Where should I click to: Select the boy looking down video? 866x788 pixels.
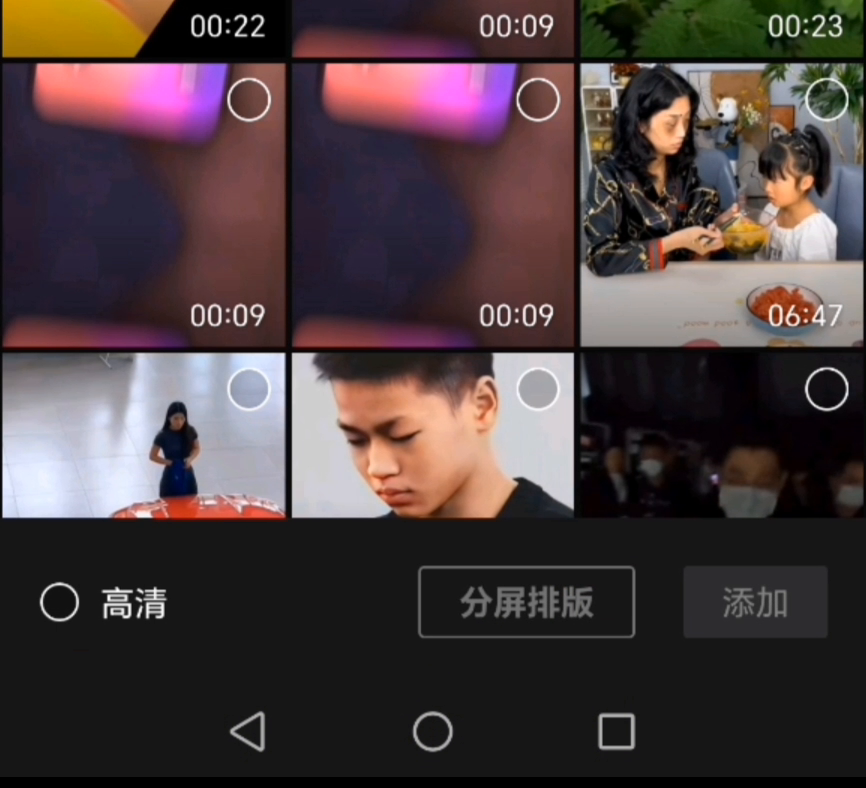click(x=537, y=389)
